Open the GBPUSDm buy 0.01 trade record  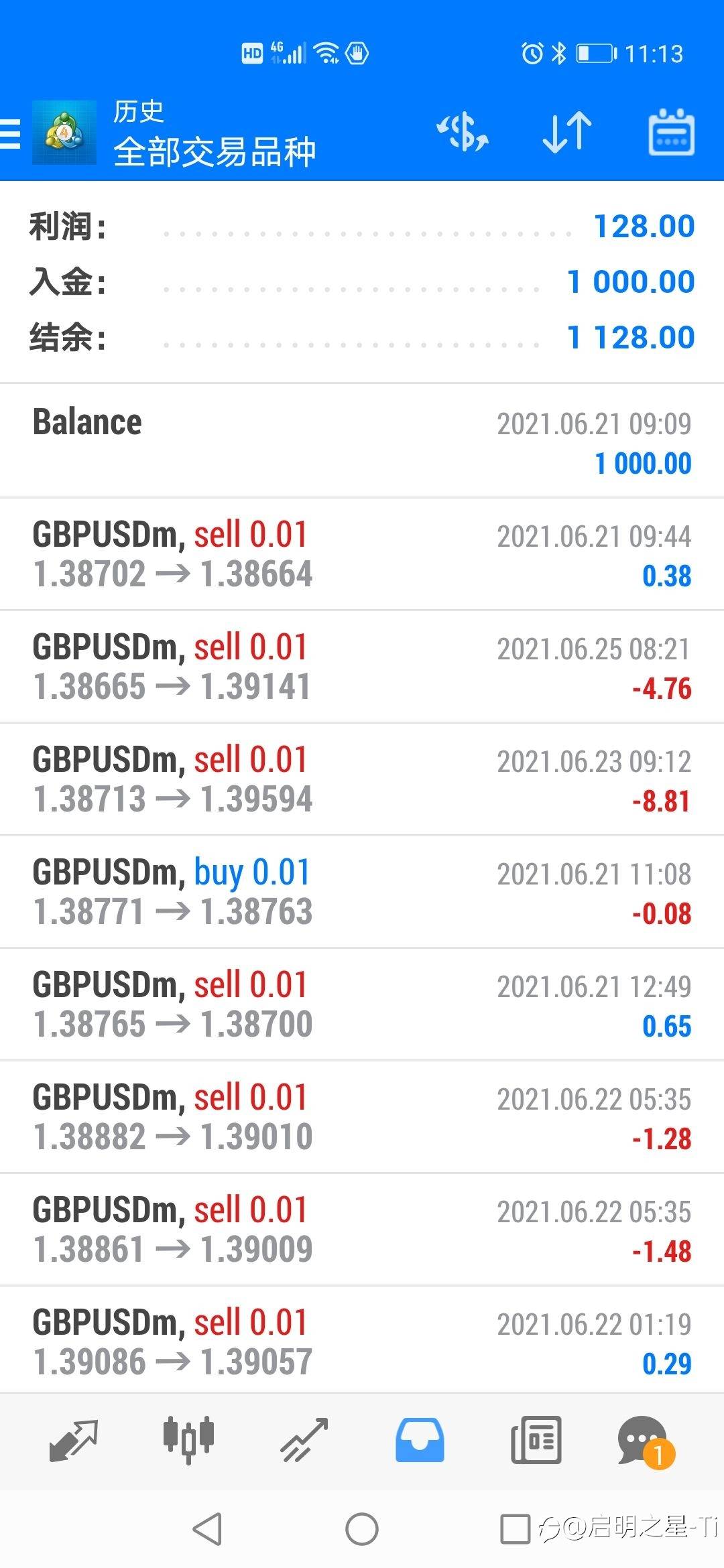(362, 891)
